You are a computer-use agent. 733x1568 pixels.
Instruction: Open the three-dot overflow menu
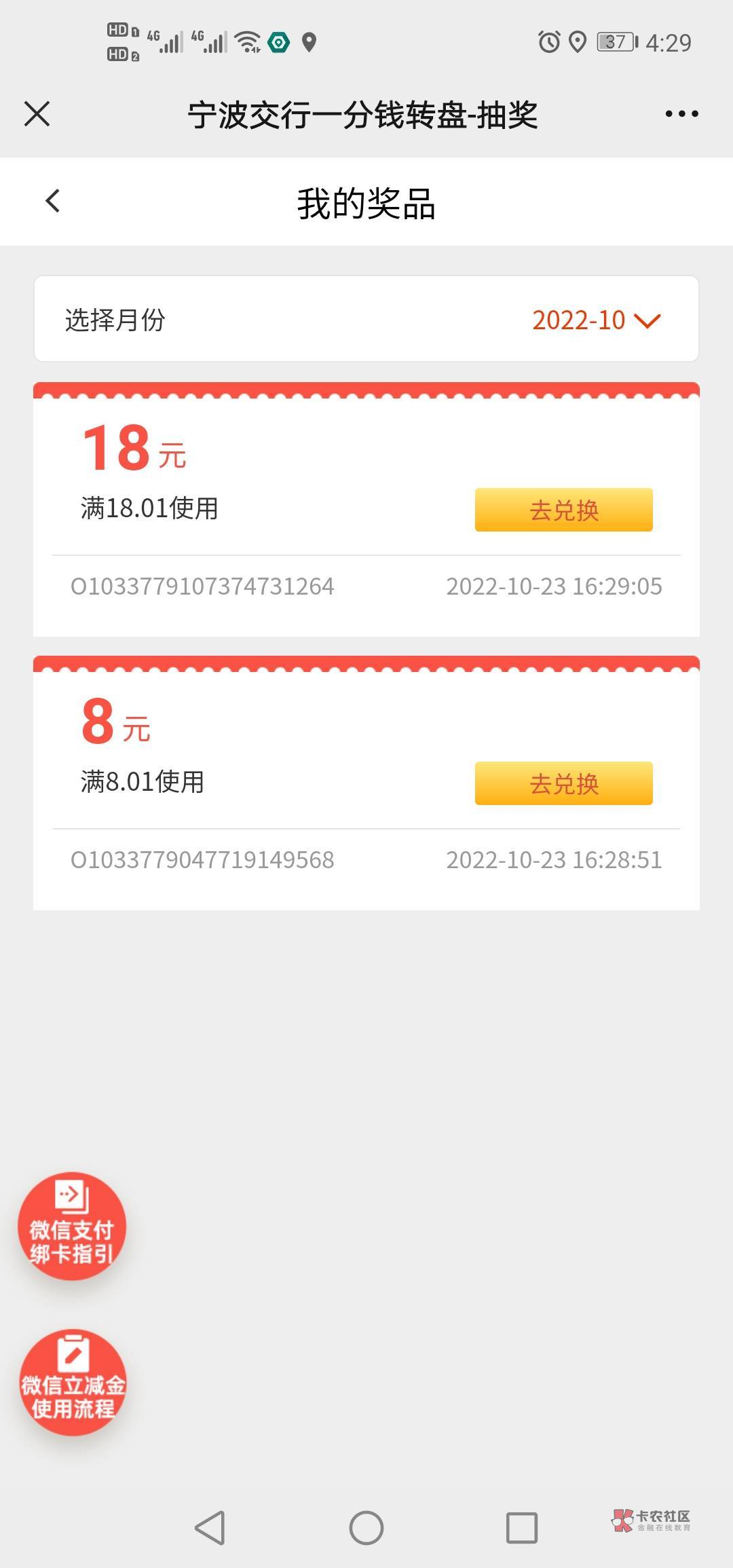click(681, 114)
